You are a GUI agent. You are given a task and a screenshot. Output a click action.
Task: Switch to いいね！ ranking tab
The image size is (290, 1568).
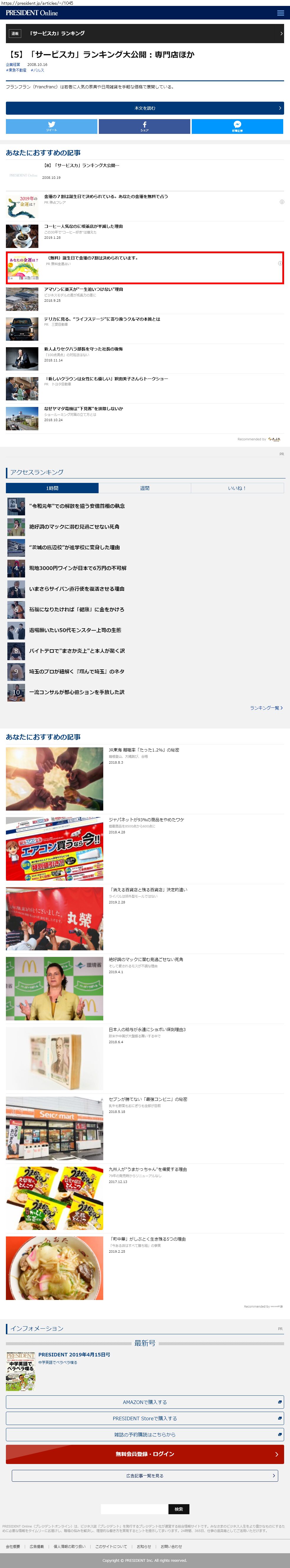click(x=237, y=488)
